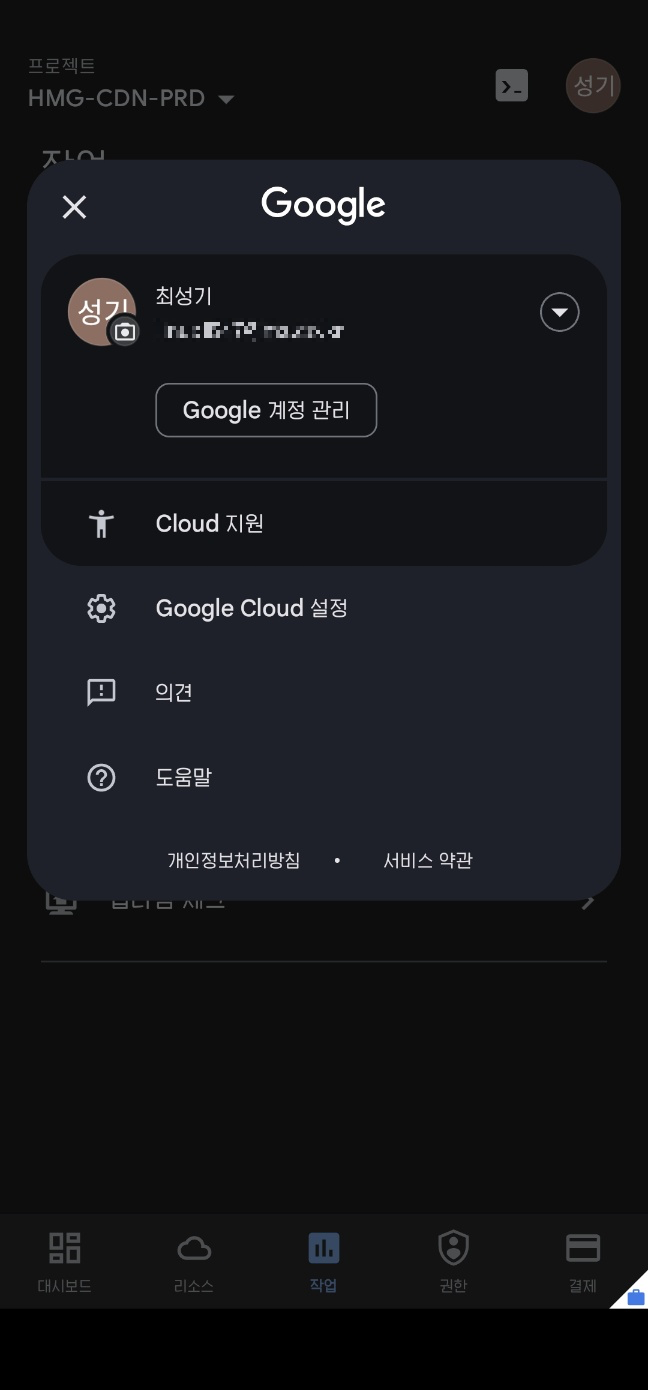Open Google Cloud 설정
The height and width of the screenshot is (1390, 648).
point(324,608)
